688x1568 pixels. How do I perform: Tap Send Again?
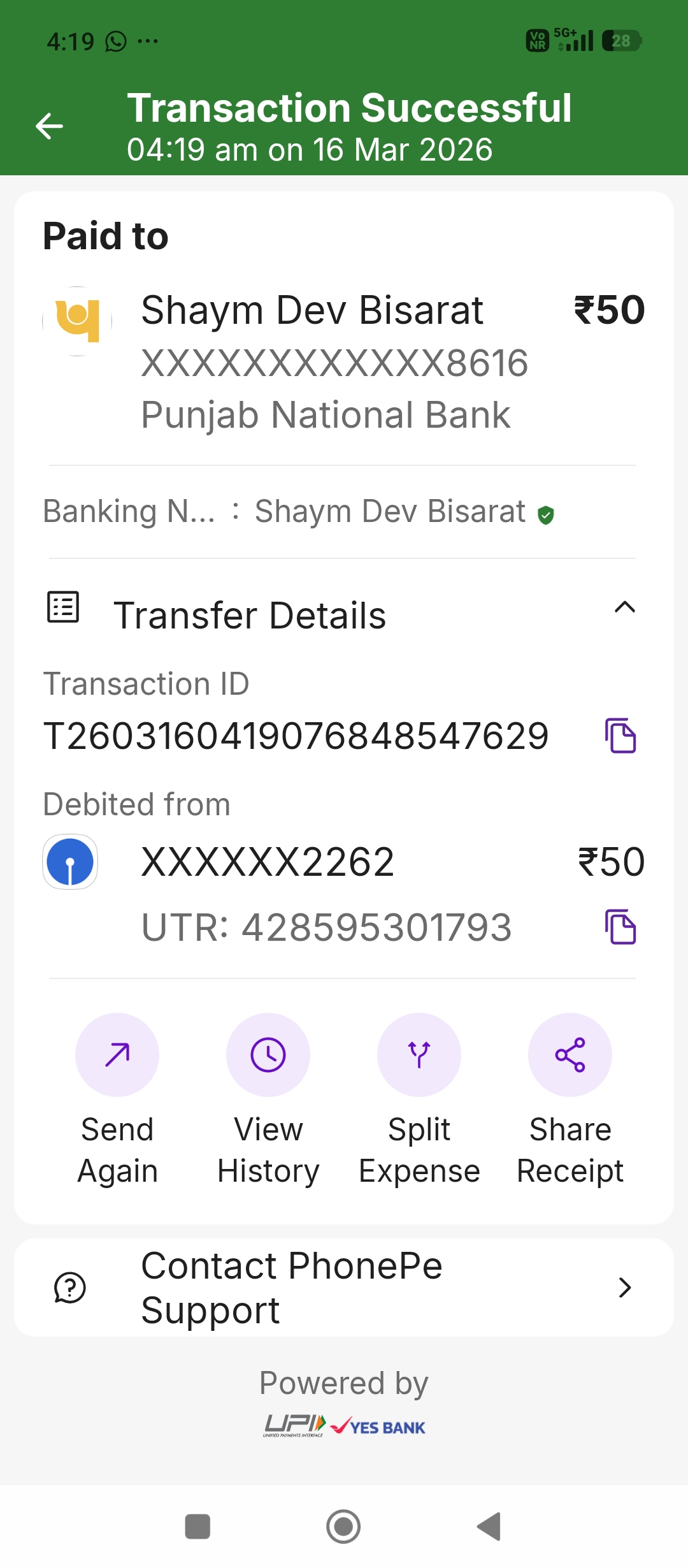(x=117, y=1055)
